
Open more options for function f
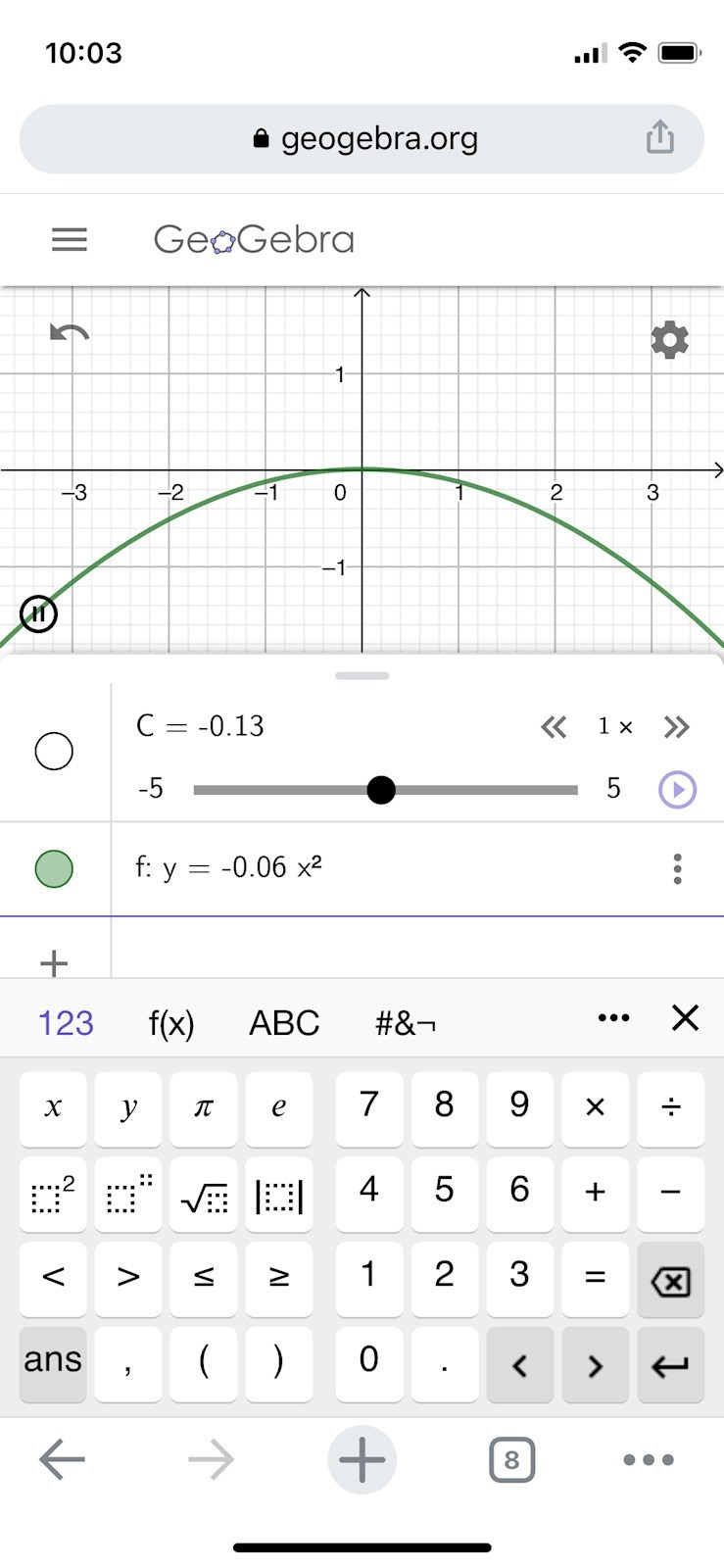tap(677, 869)
